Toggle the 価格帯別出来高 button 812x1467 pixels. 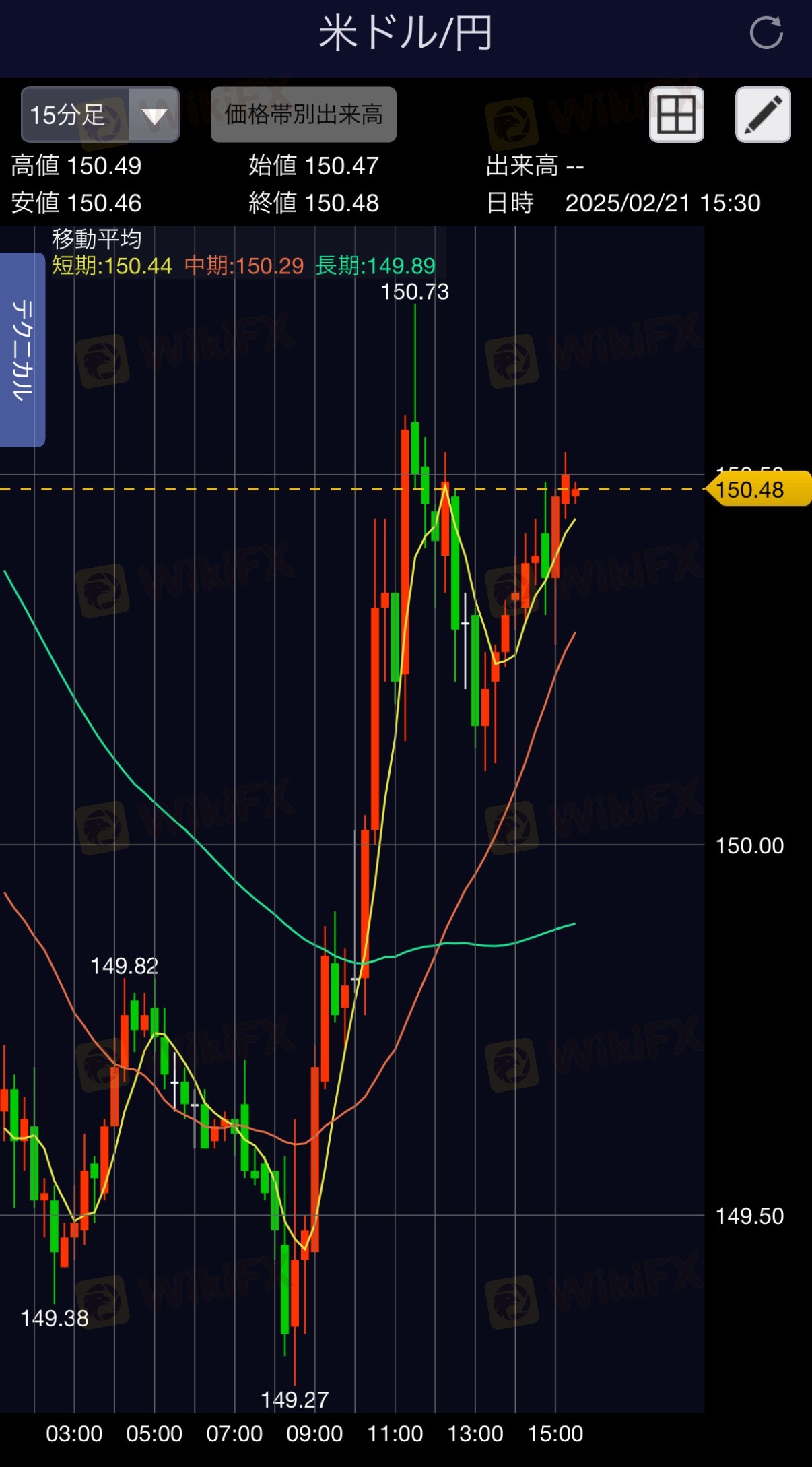(304, 115)
